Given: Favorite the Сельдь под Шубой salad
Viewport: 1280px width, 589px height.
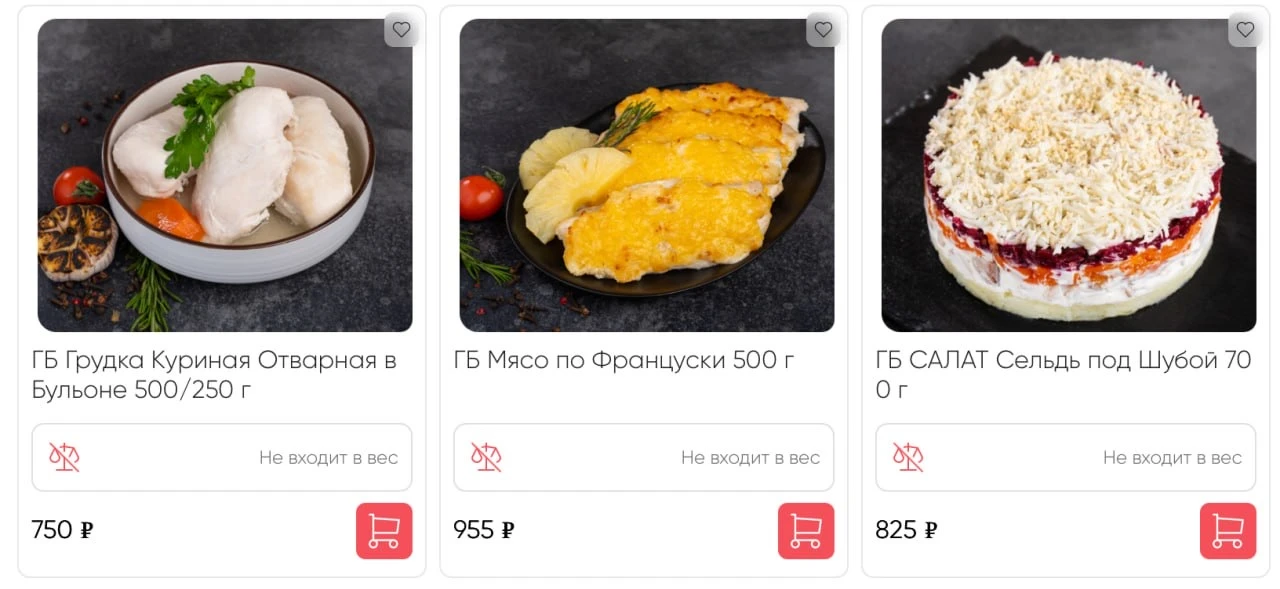Looking at the screenshot, I should pyautogui.click(x=1245, y=30).
